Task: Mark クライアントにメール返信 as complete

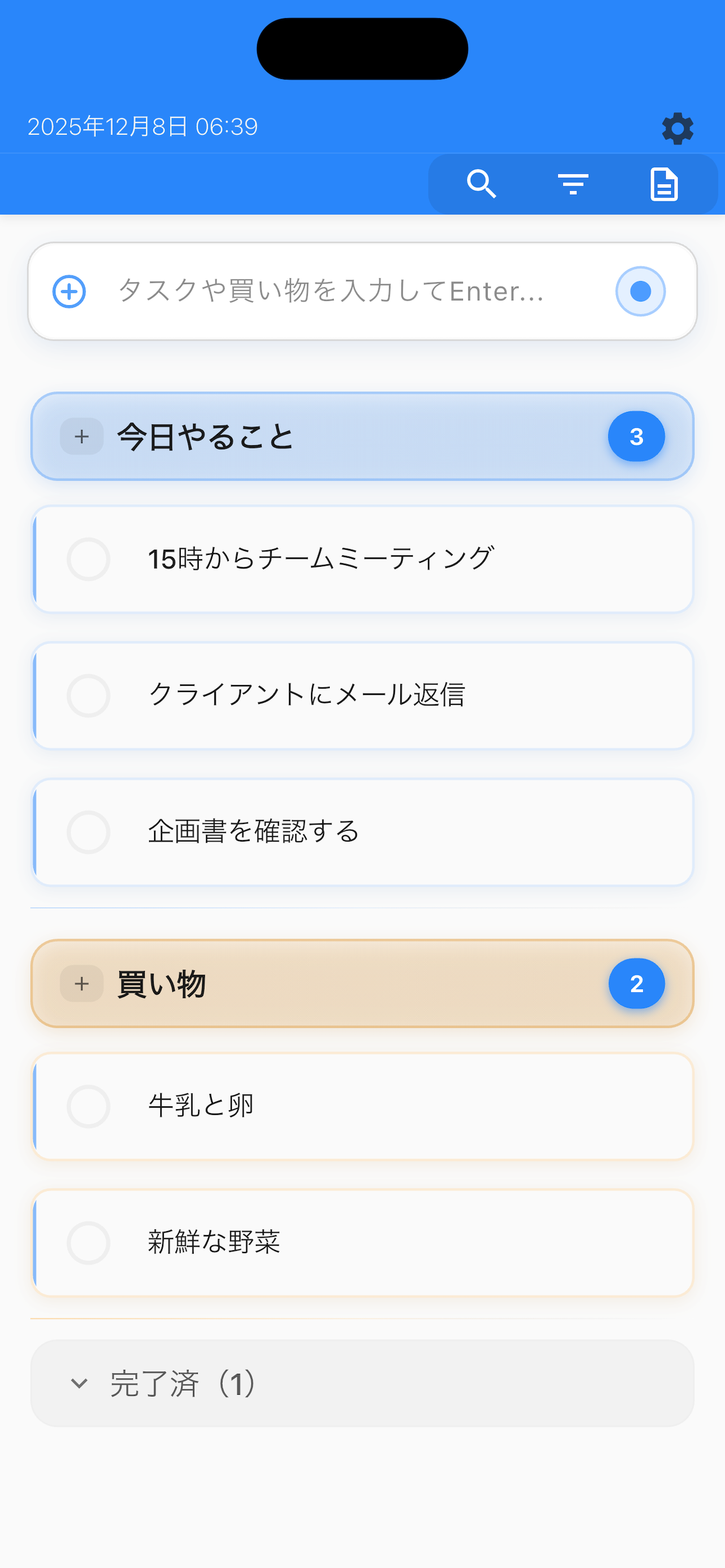Action: point(89,696)
